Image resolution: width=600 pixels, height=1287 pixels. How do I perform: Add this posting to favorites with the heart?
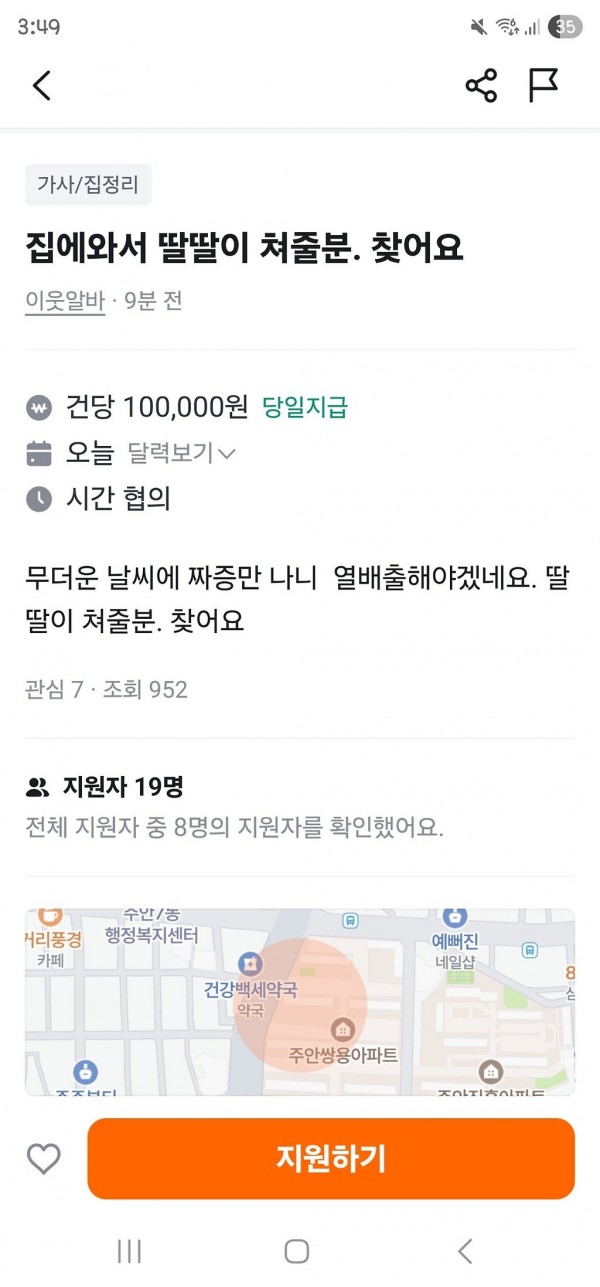[43, 1159]
